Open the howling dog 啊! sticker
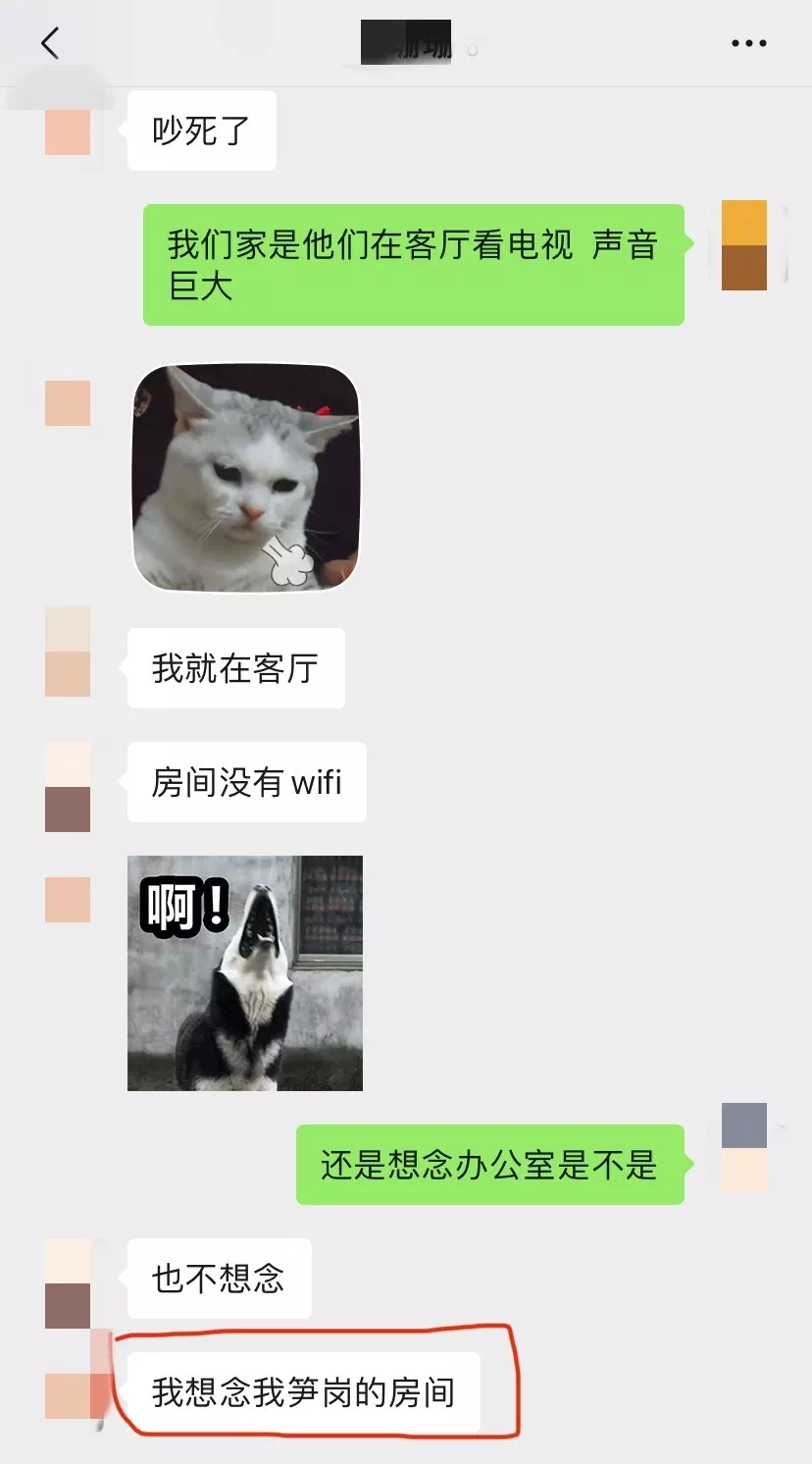Image resolution: width=812 pixels, height=1464 pixels. pos(245,973)
